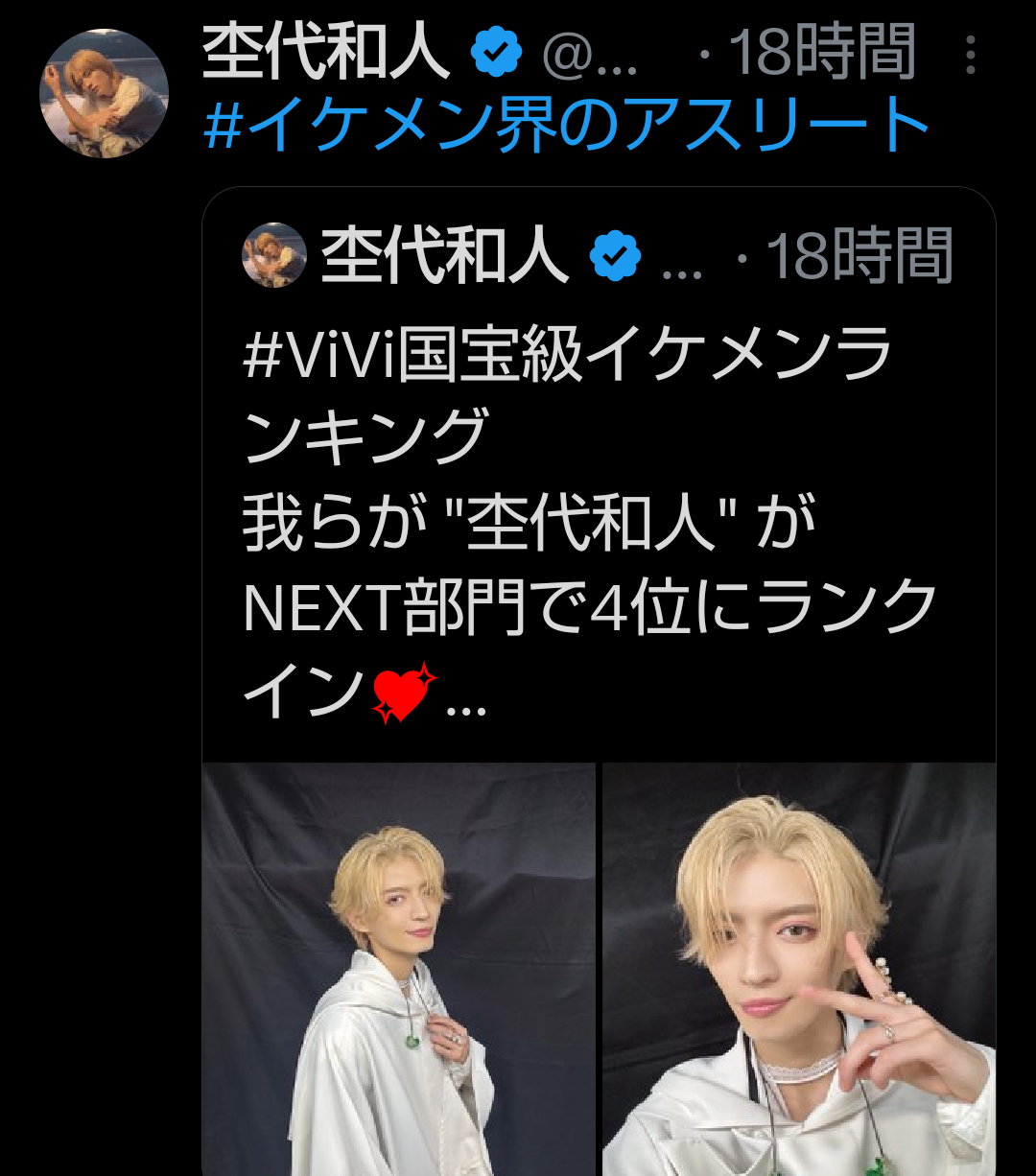This screenshot has height=1176, width=1036.
Task: Open the tweet's three-dot overflow menu
Action: 970,56
